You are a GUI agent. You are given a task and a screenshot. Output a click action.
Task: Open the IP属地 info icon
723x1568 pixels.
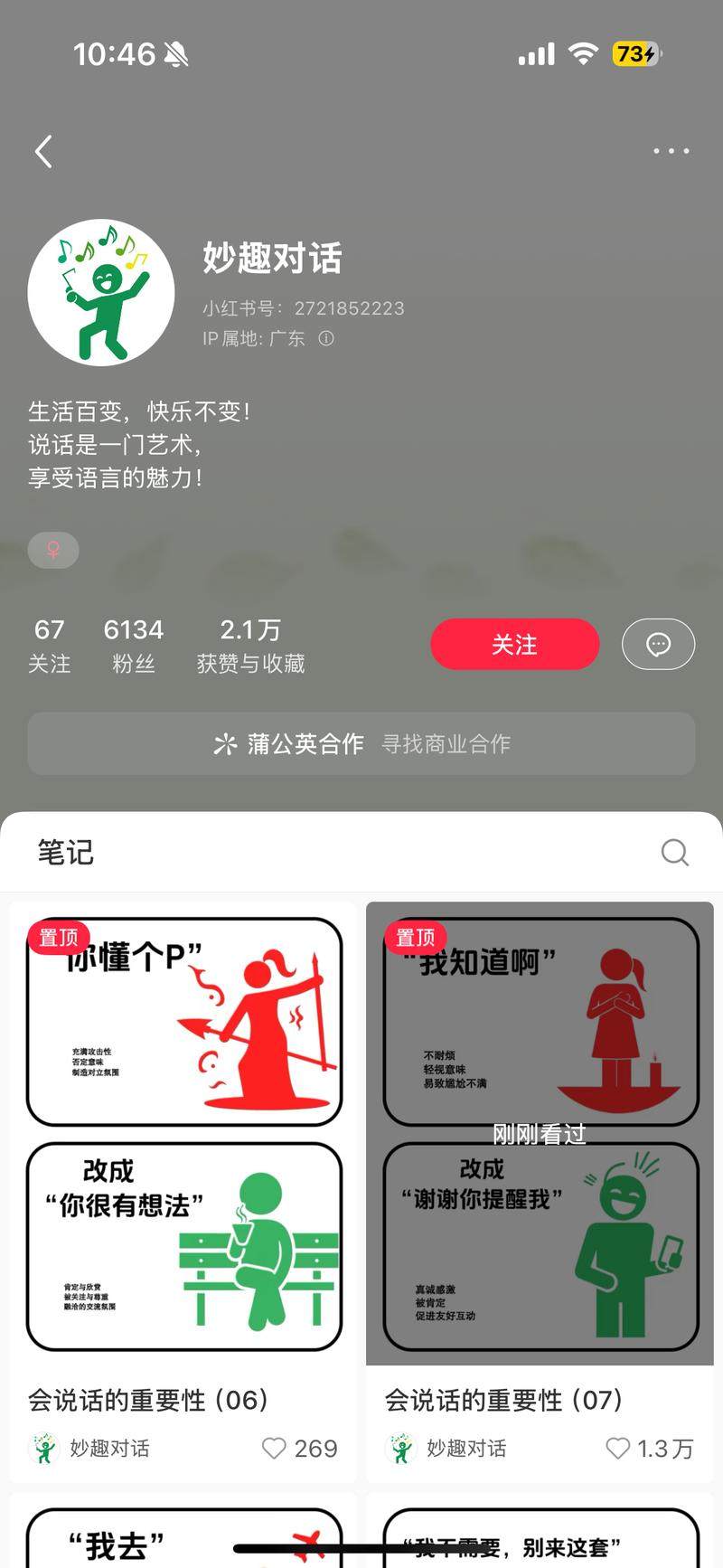tap(326, 338)
